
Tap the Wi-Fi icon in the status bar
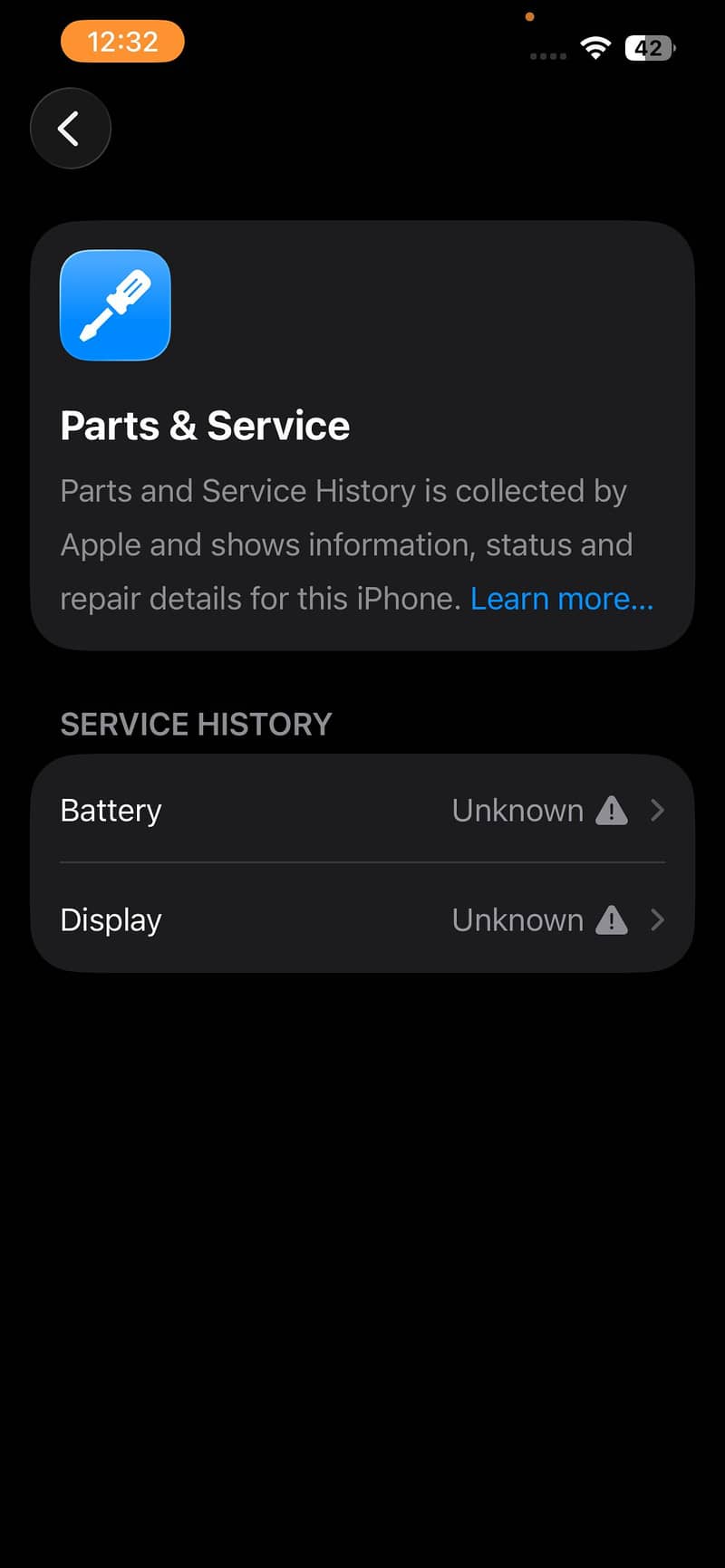594,47
